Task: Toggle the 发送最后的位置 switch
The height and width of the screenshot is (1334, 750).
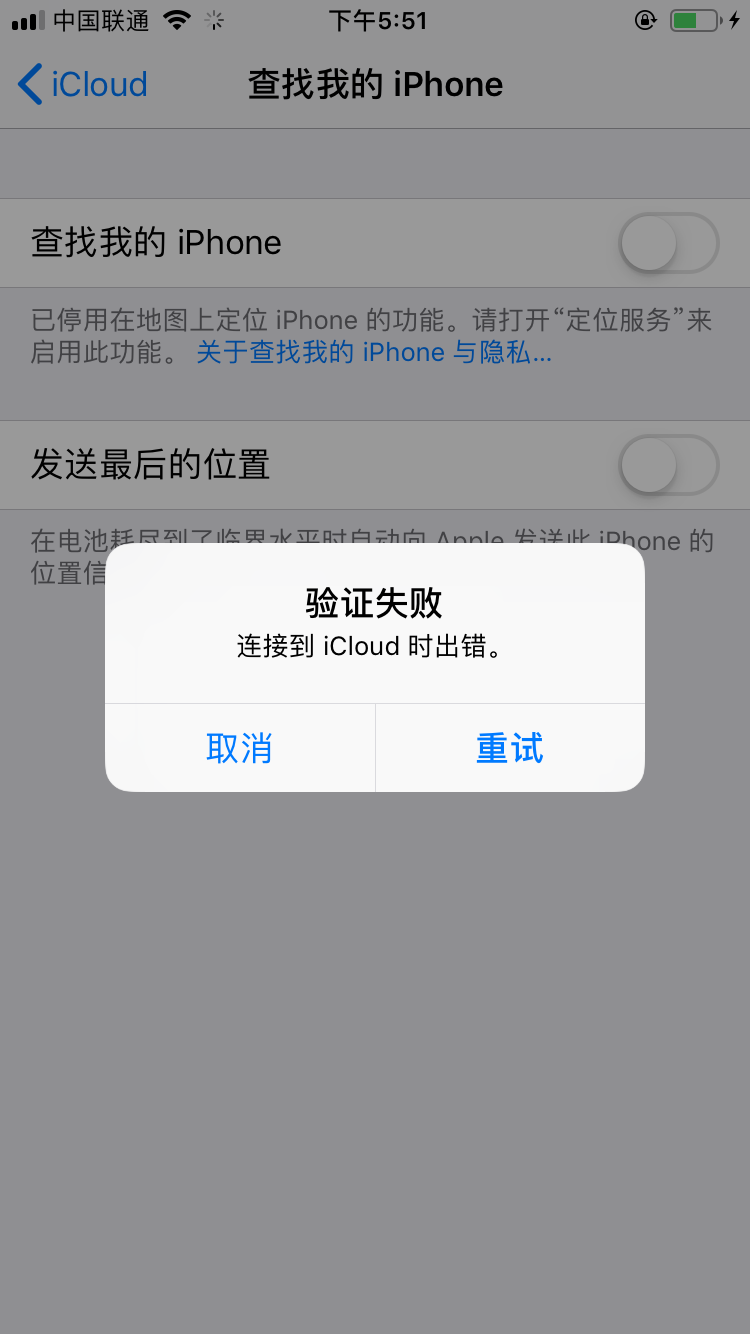Action: click(668, 465)
